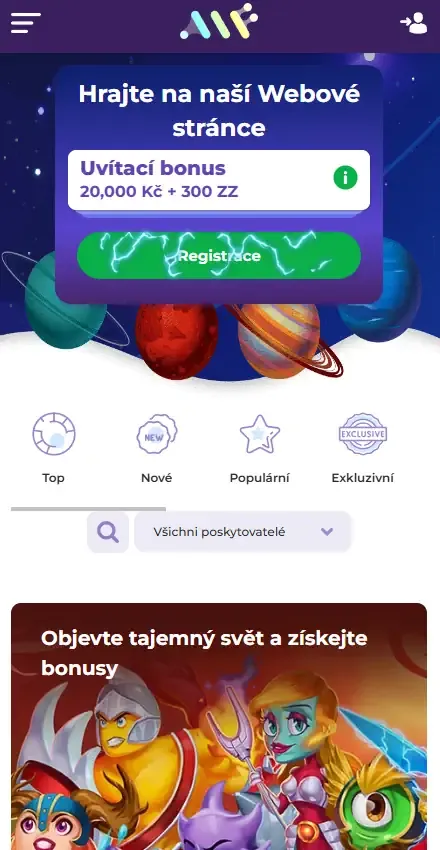The image size is (440, 850).
Task: Open the Populární games category
Action: coord(260,448)
